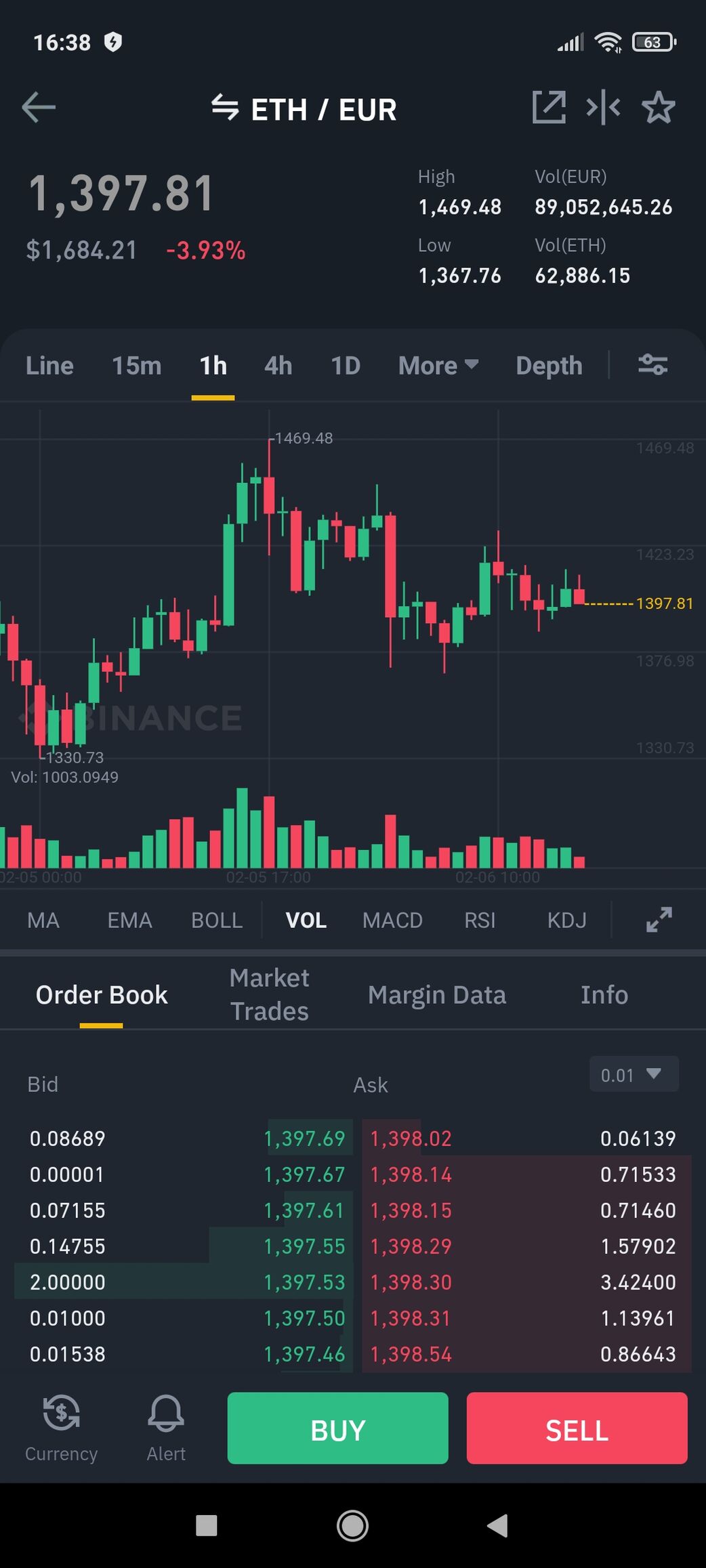Share this ETH / EUR chart
This screenshot has height=1568, width=706.
(x=548, y=108)
